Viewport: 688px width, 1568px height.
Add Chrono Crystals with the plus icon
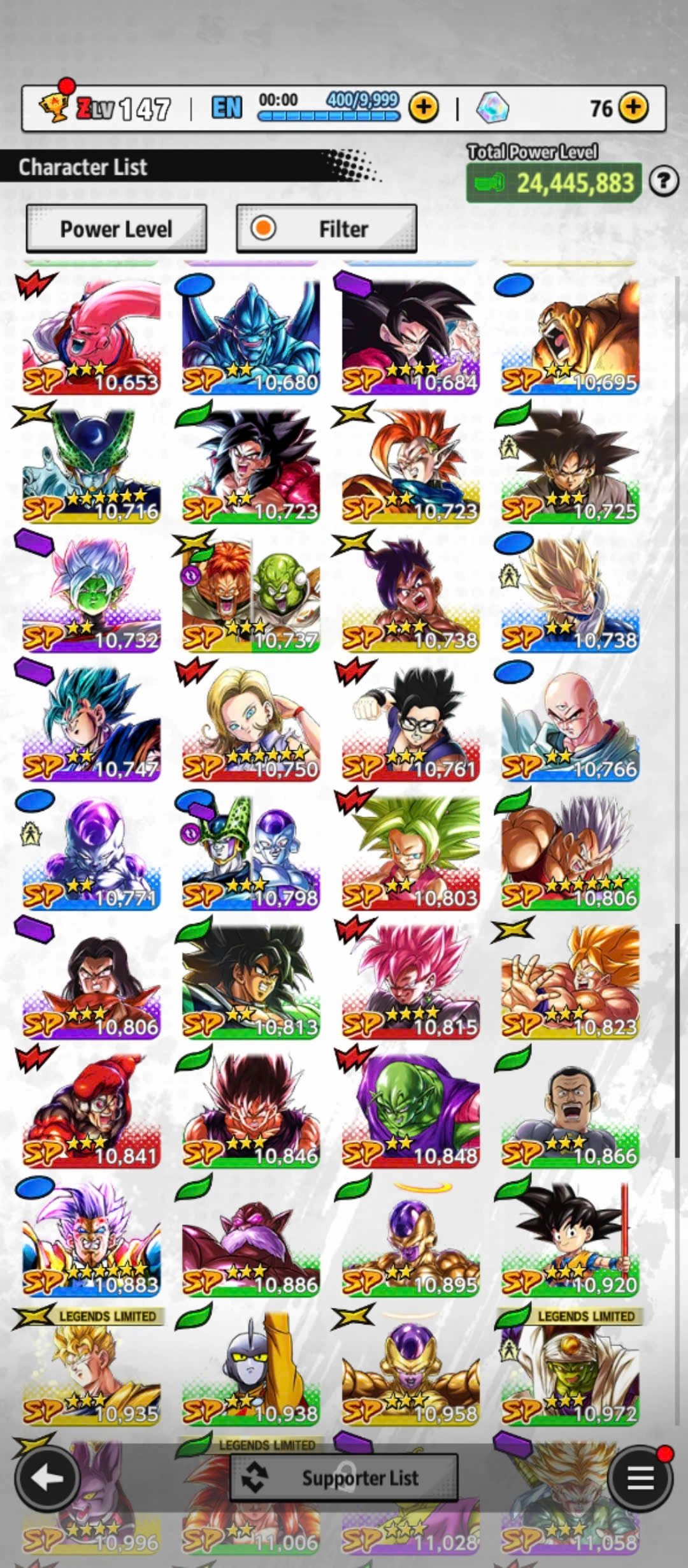click(633, 108)
